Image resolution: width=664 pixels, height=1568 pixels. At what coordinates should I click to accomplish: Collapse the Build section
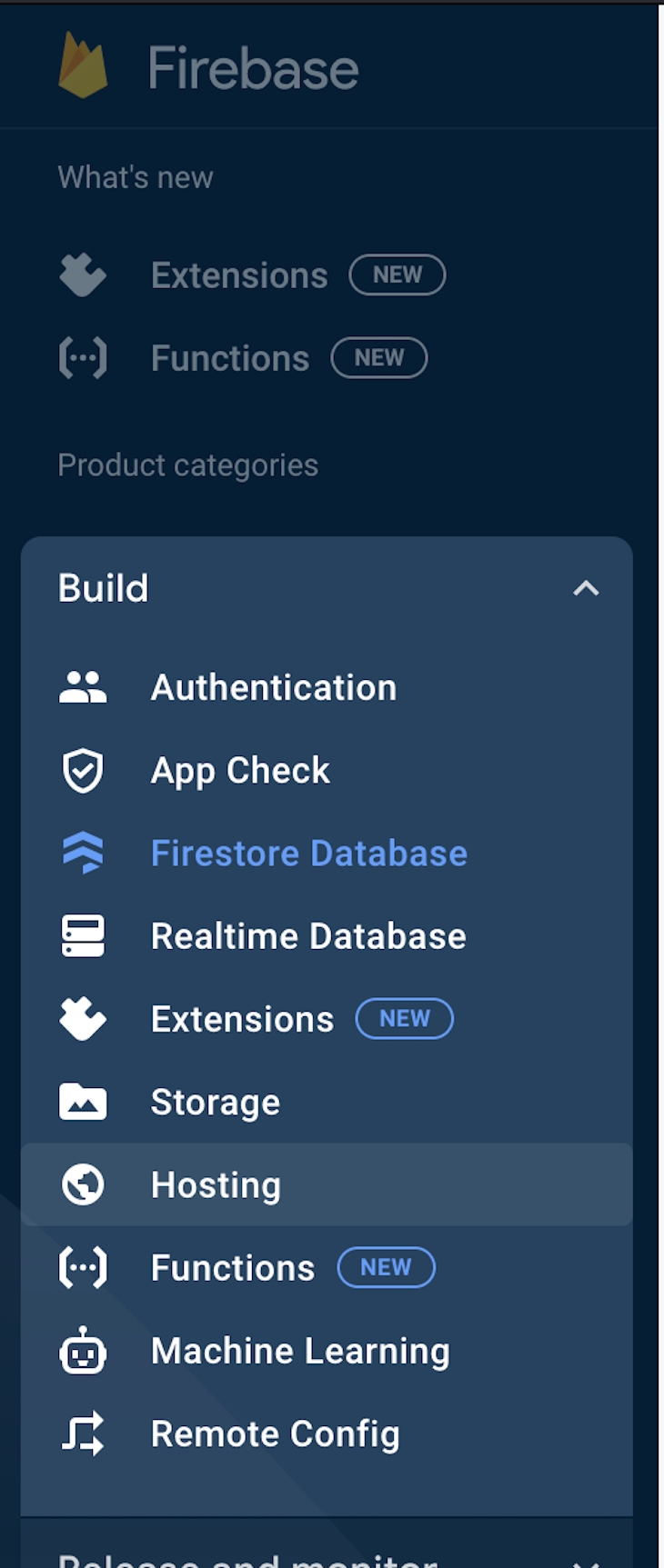click(587, 588)
